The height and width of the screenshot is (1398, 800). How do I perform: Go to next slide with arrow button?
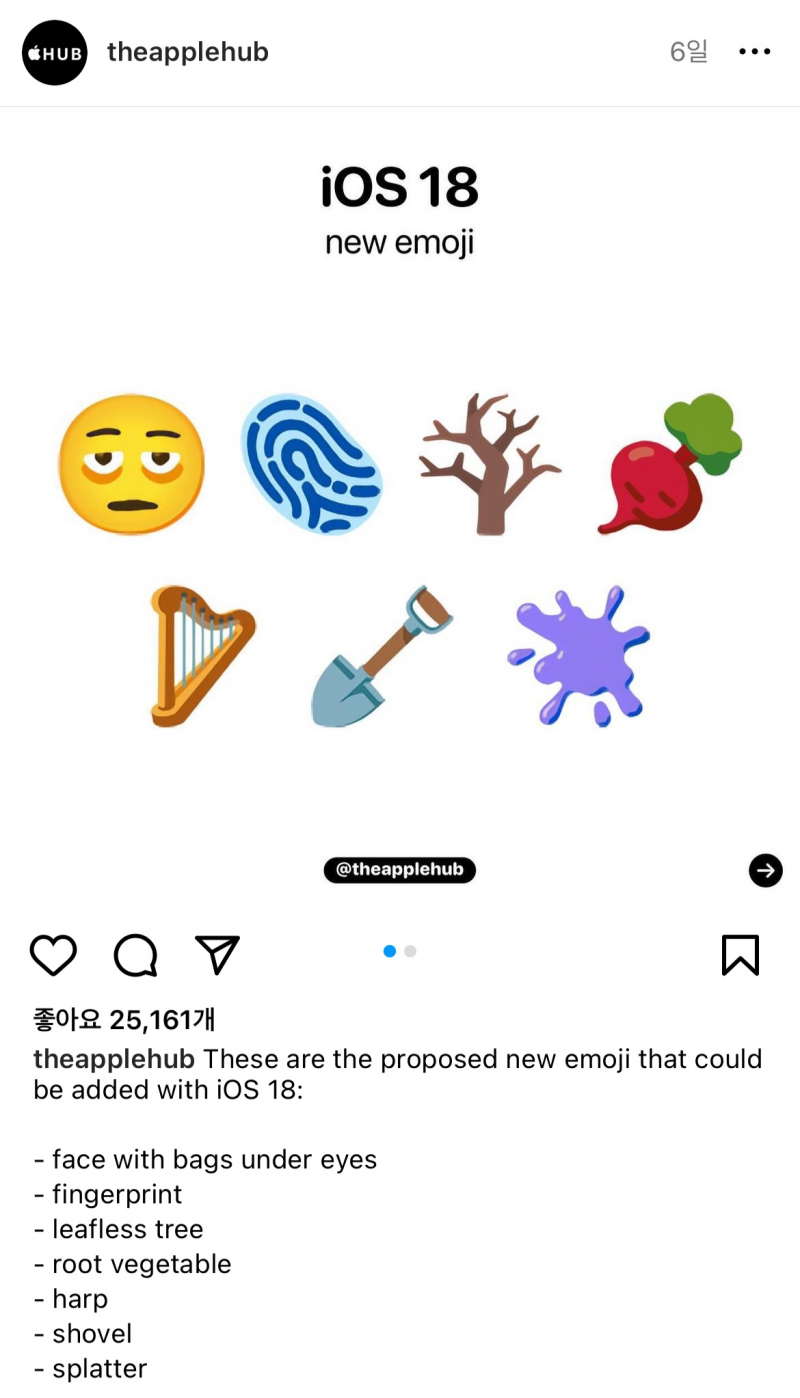pyautogui.click(x=765, y=870)
